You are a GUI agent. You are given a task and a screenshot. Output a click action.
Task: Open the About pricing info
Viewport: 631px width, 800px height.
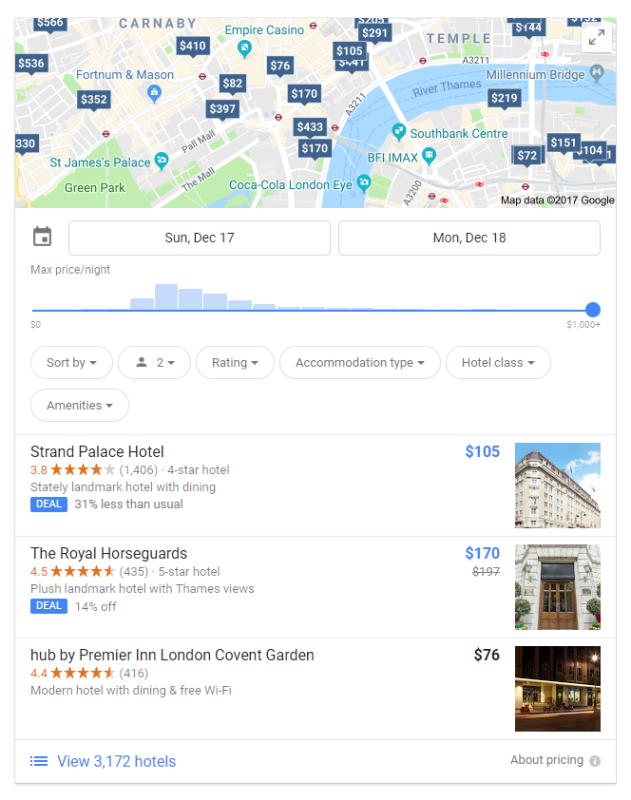point(555,760)
